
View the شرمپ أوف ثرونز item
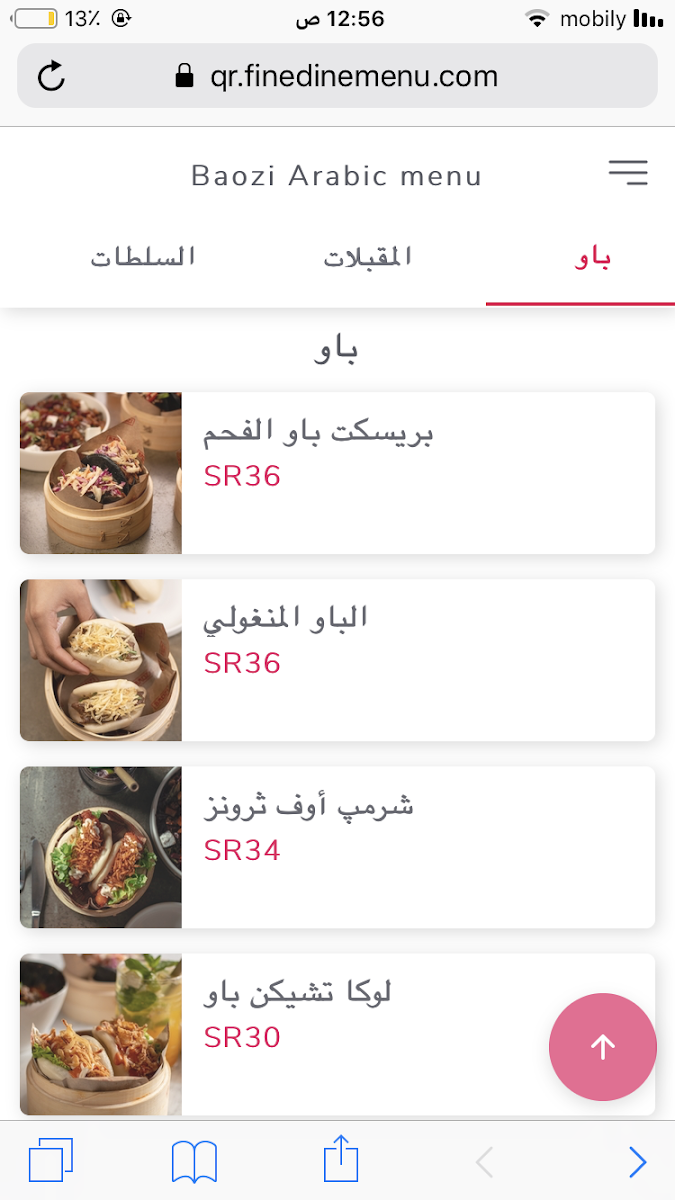337,847
